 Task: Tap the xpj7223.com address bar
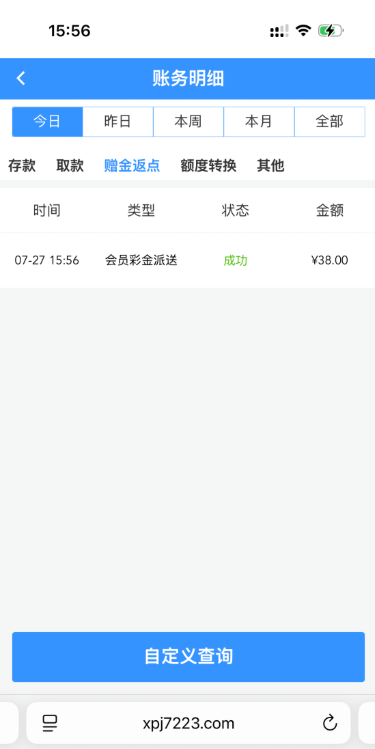pyautogui.click(x=188, y=723)
